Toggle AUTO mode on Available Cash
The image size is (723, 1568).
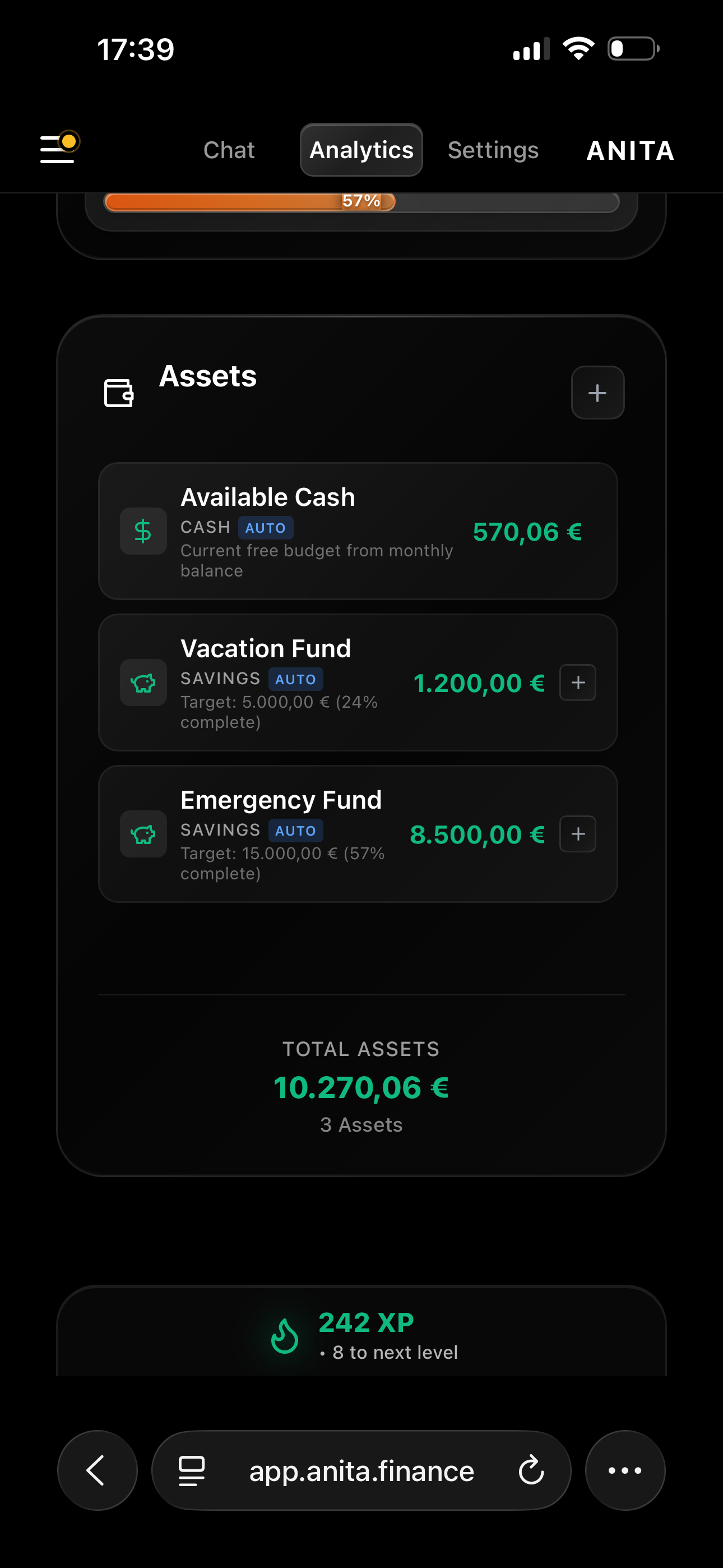(265, 528)
